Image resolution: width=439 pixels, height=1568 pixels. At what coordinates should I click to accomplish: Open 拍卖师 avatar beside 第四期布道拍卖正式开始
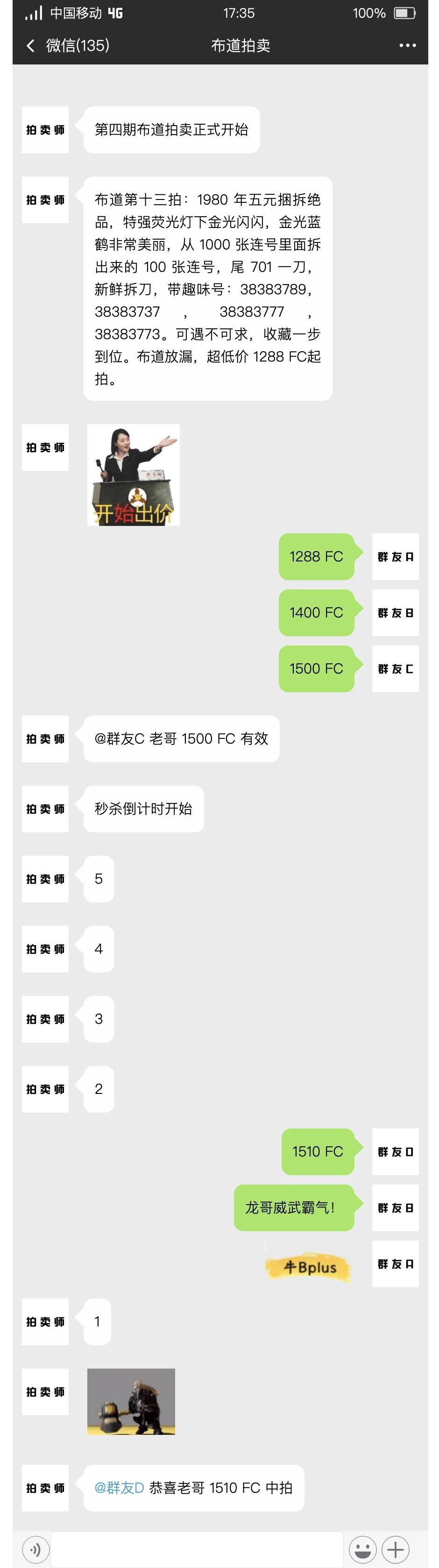[x=45, y=130]
